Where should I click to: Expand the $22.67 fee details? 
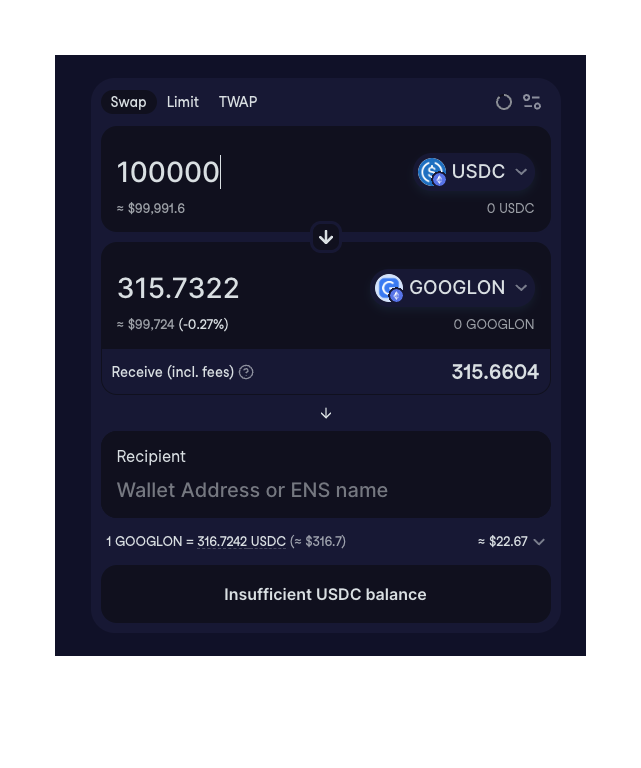pyautogui.click(x=512, y=541)
